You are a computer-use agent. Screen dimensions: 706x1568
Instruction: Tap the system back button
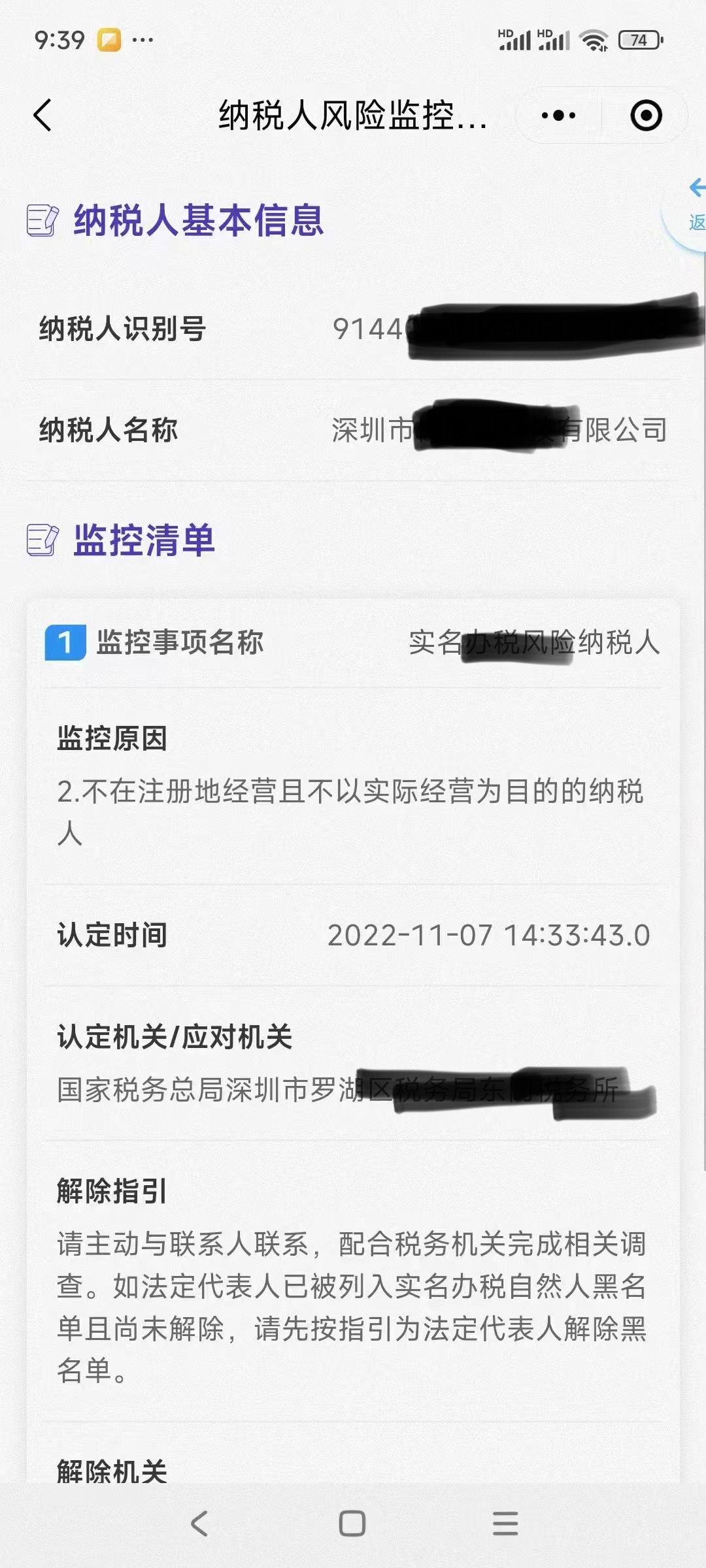[199, 1523]
